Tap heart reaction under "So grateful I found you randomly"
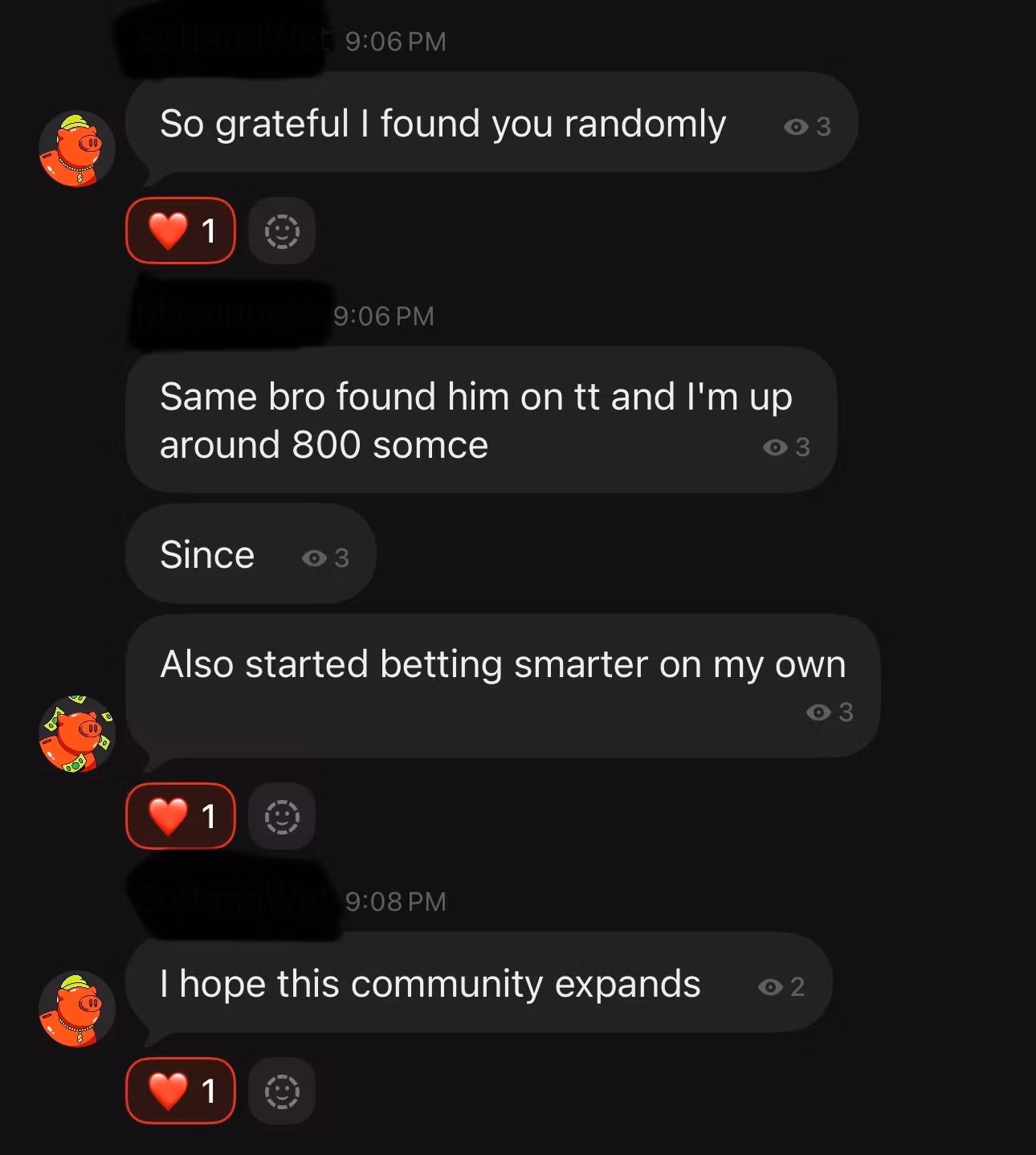Viewport: 1036px width, 1155px height. tap(181, 231)
